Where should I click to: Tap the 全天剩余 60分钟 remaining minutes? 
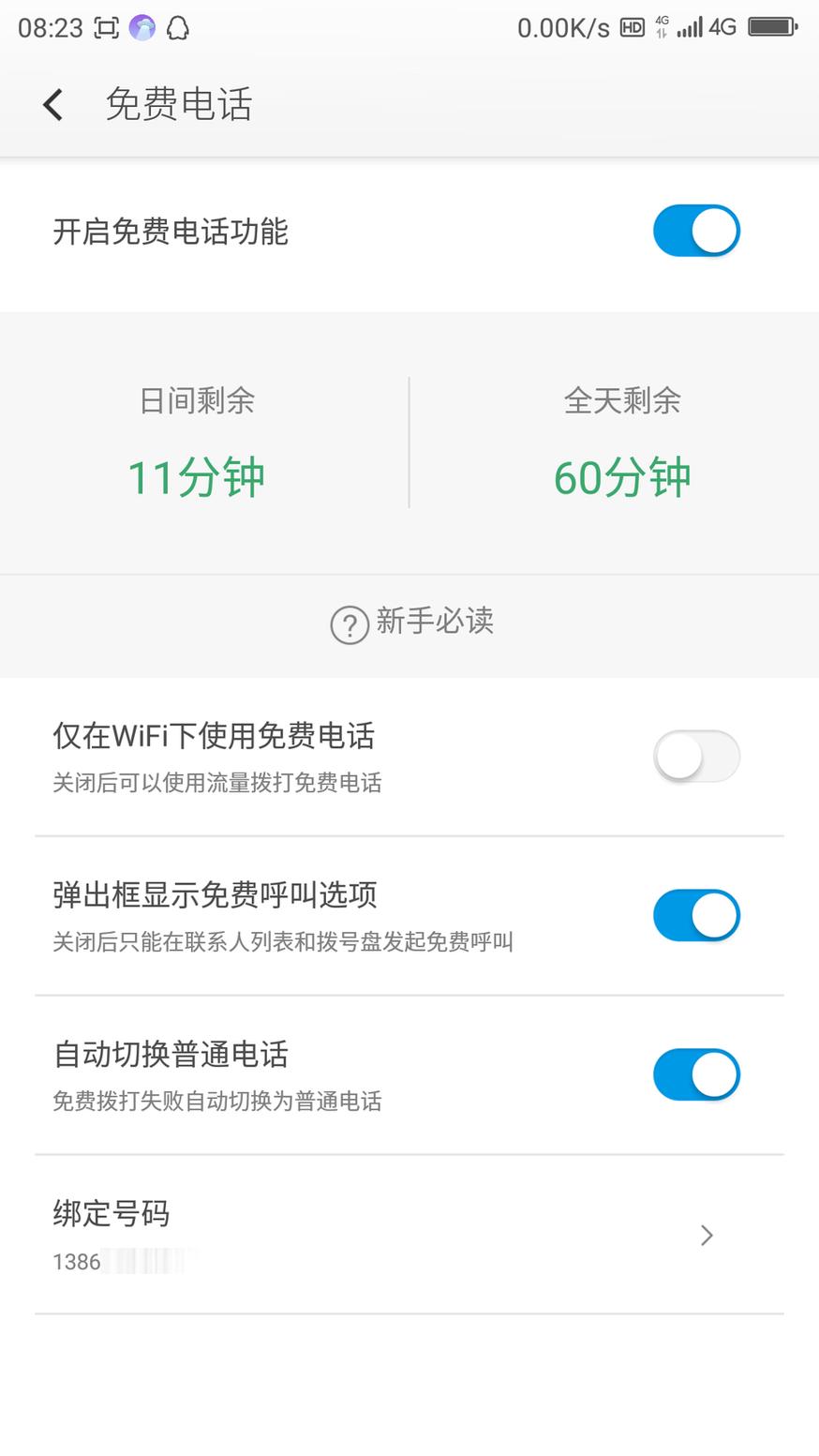coord(621,476)
